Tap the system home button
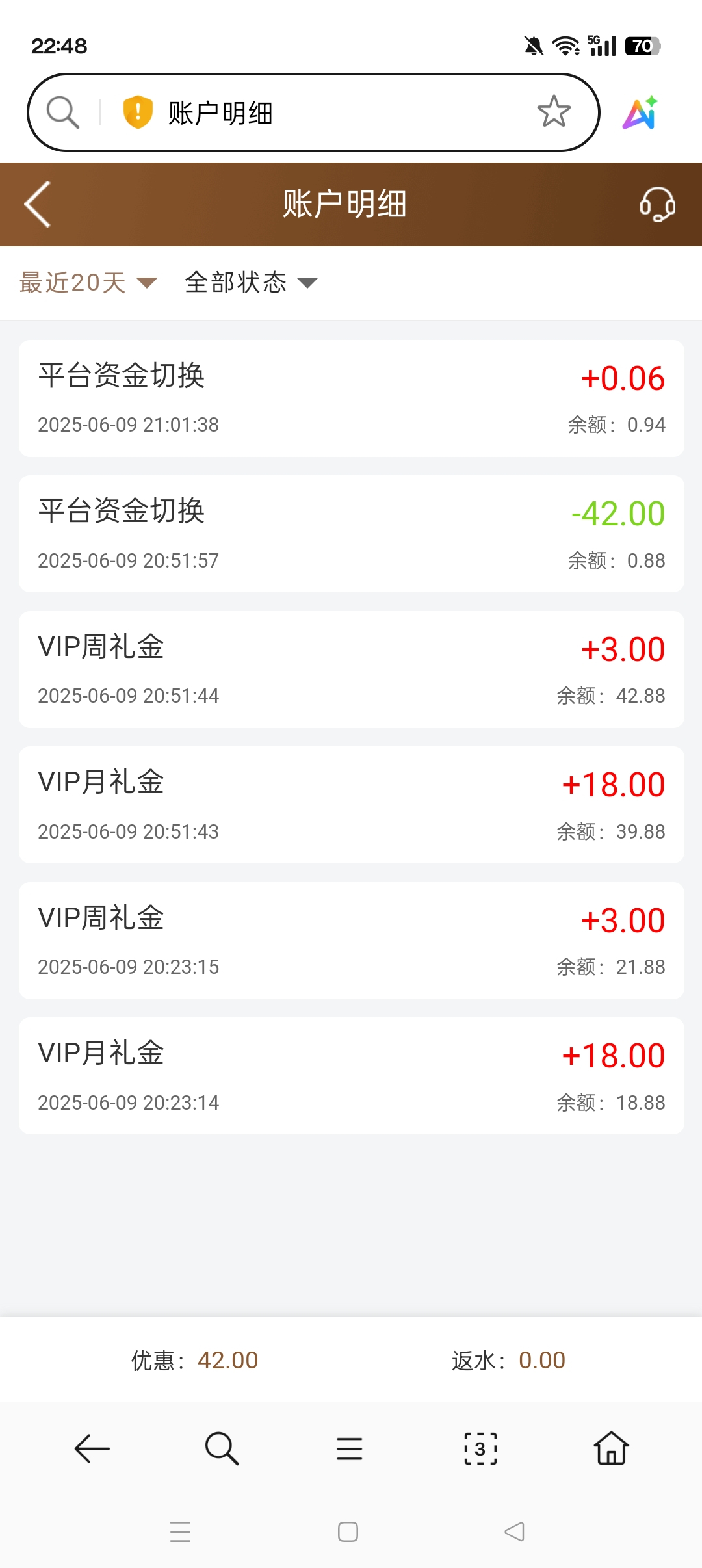Image resolution: width=702 pixels, height=1568 pixels. 348,1532
